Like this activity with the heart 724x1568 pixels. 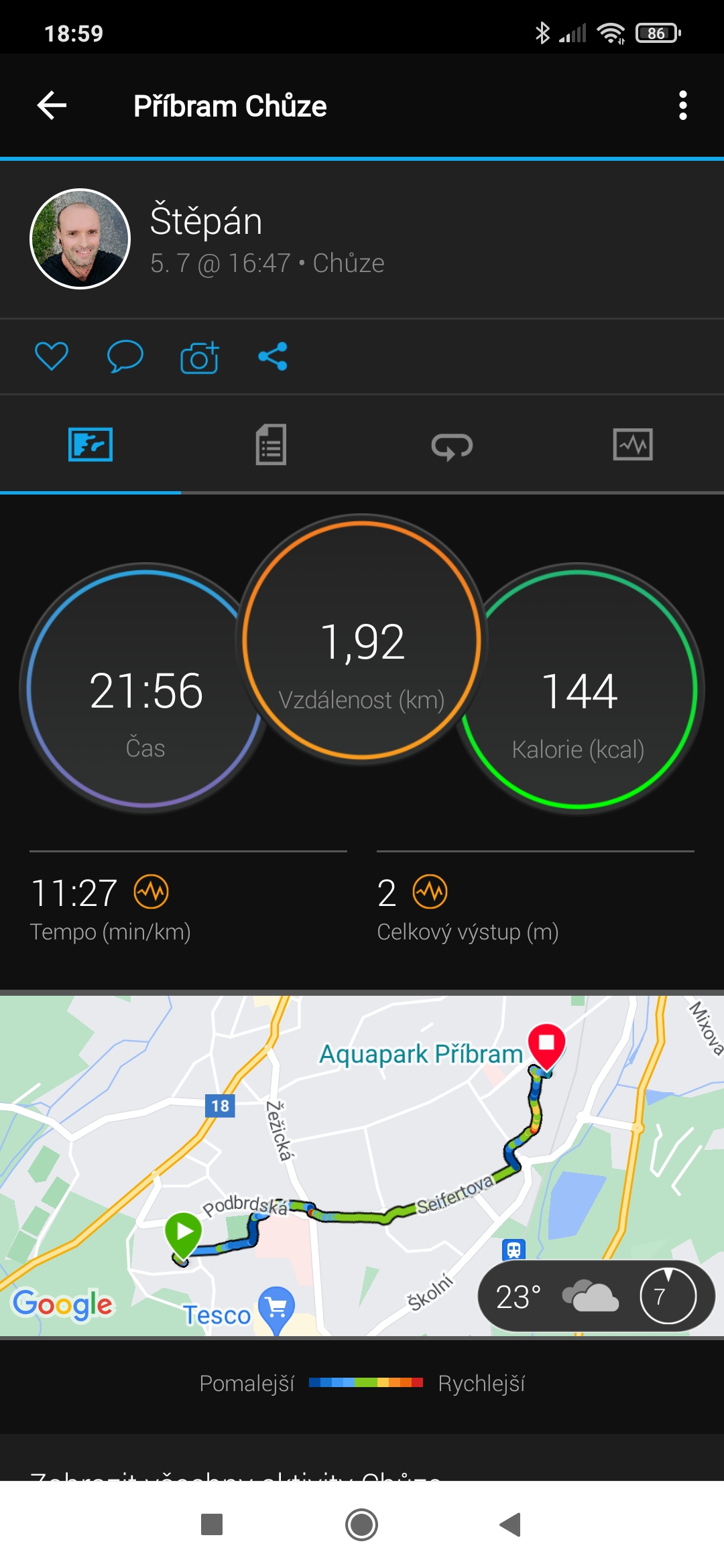tap(52, 356)
